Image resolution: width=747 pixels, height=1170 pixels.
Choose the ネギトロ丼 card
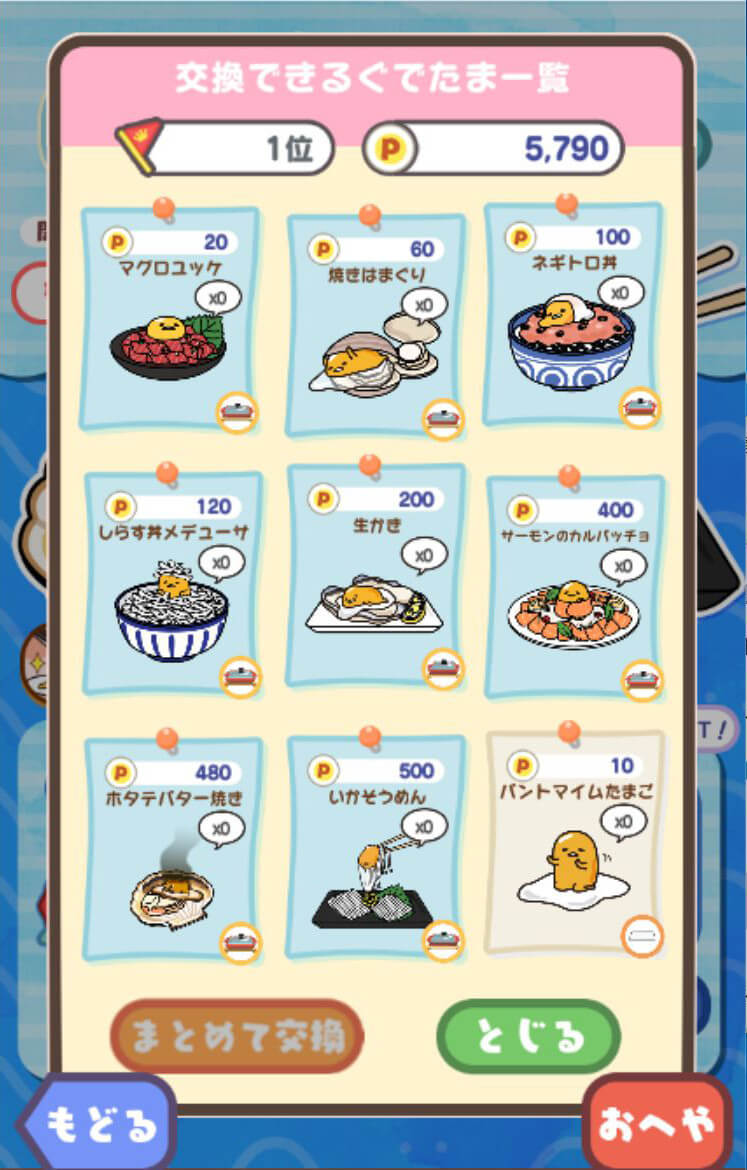click(x=572, y=315)
